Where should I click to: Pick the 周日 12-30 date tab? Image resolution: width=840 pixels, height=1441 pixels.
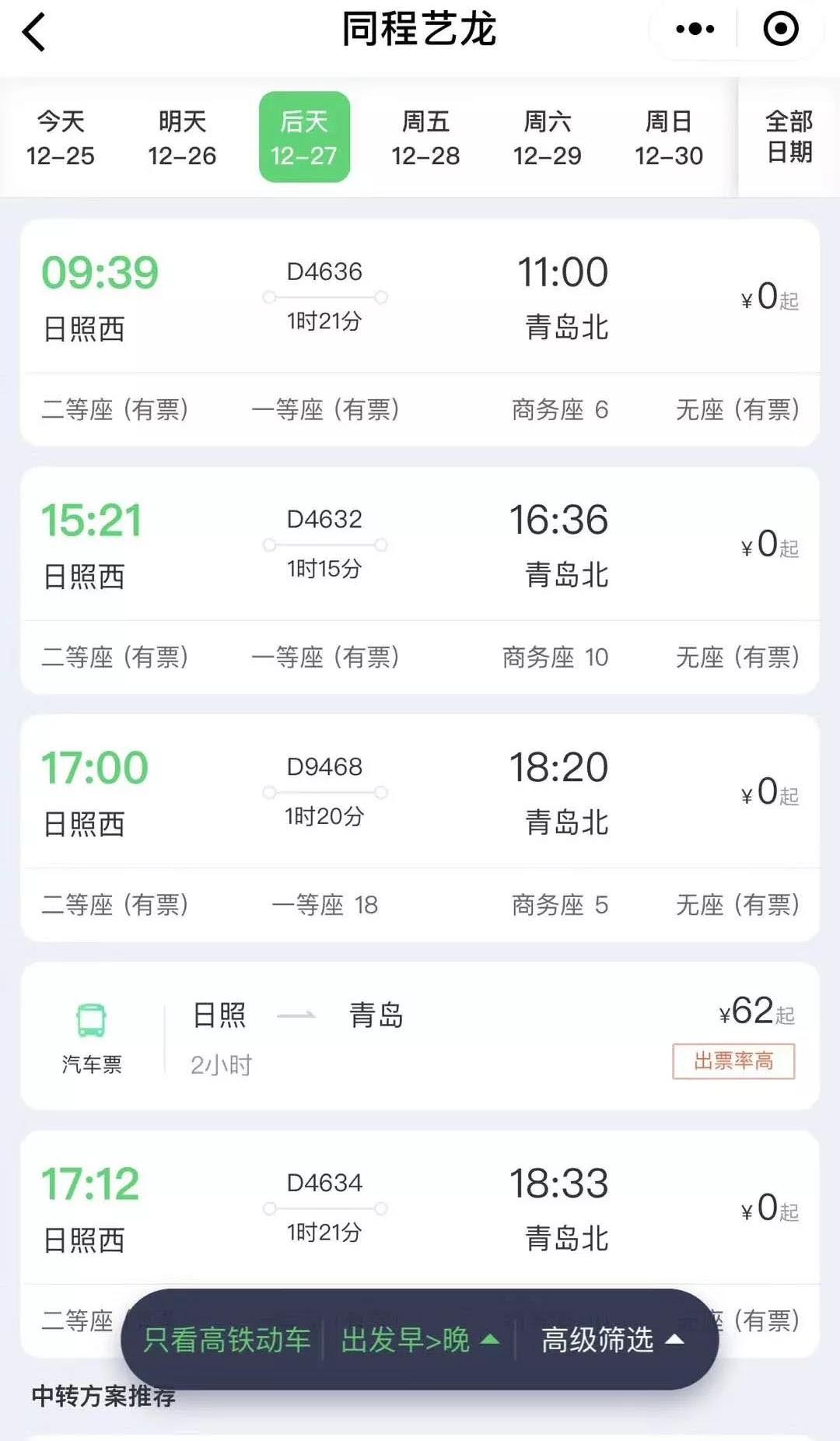tap(669, 138)
